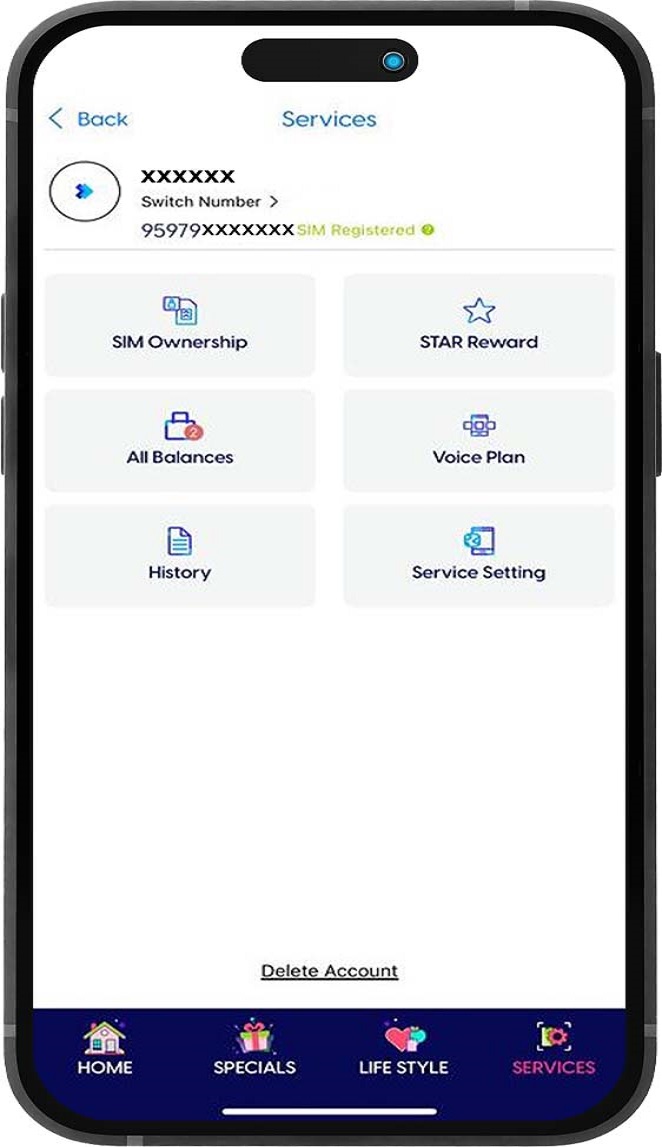Screen dimensions: 662x1147
Task: Switch to the Home tab
Action: [x=105, y=1048]
